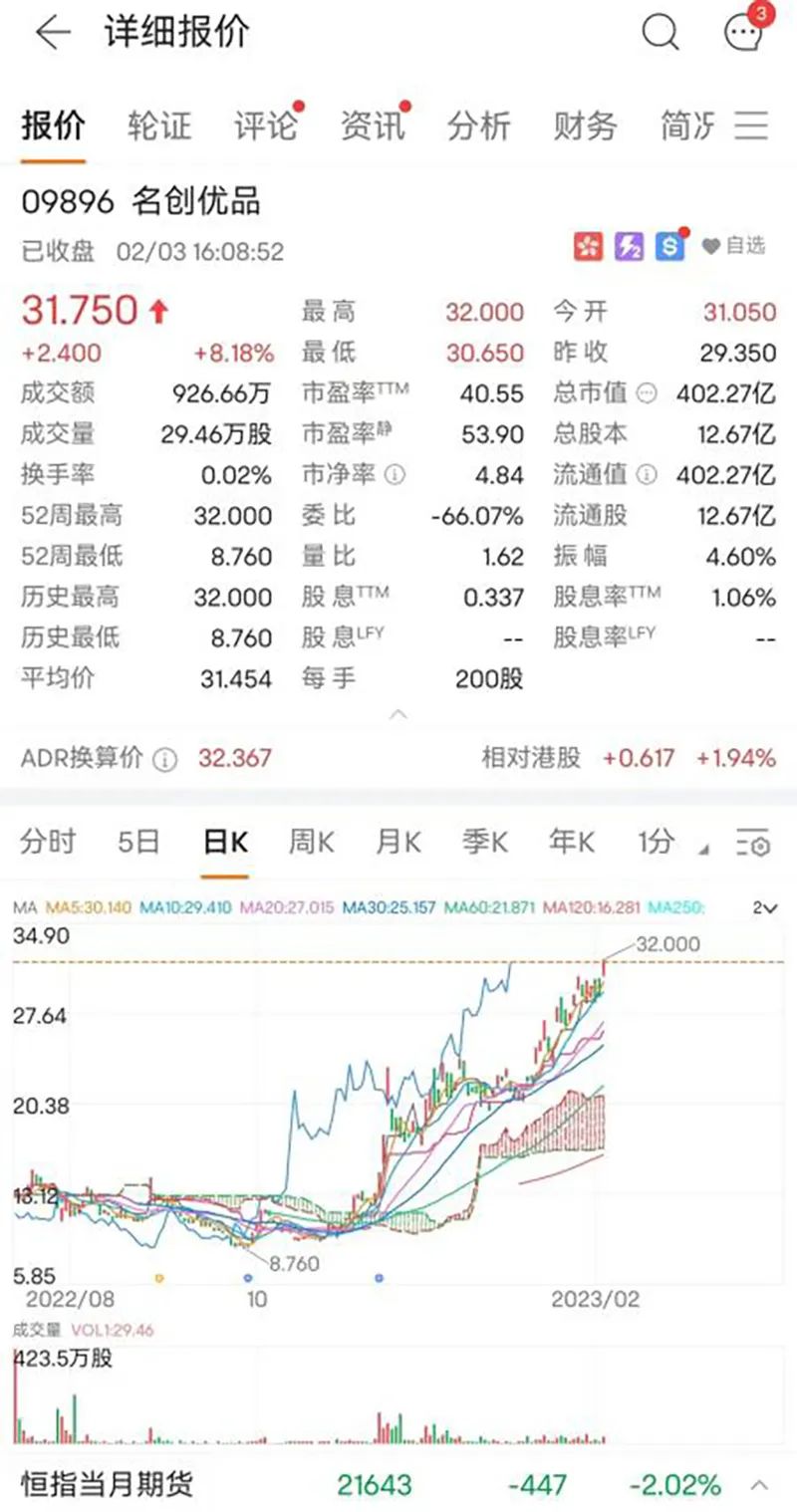Select the 周K chart
797x1512 pixels.
coord(311,843)
